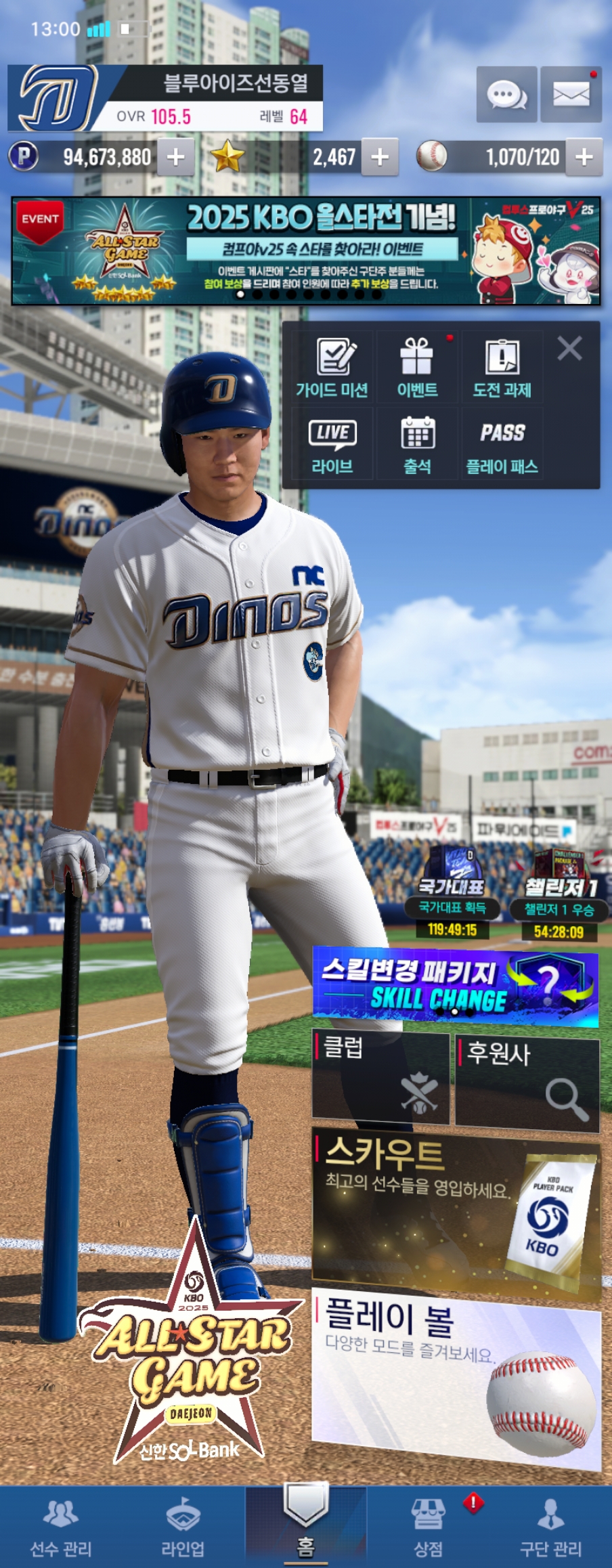612x1568 pixels.
Task: Open the 클럽 club tile
Action: [x=380, y=1077]
